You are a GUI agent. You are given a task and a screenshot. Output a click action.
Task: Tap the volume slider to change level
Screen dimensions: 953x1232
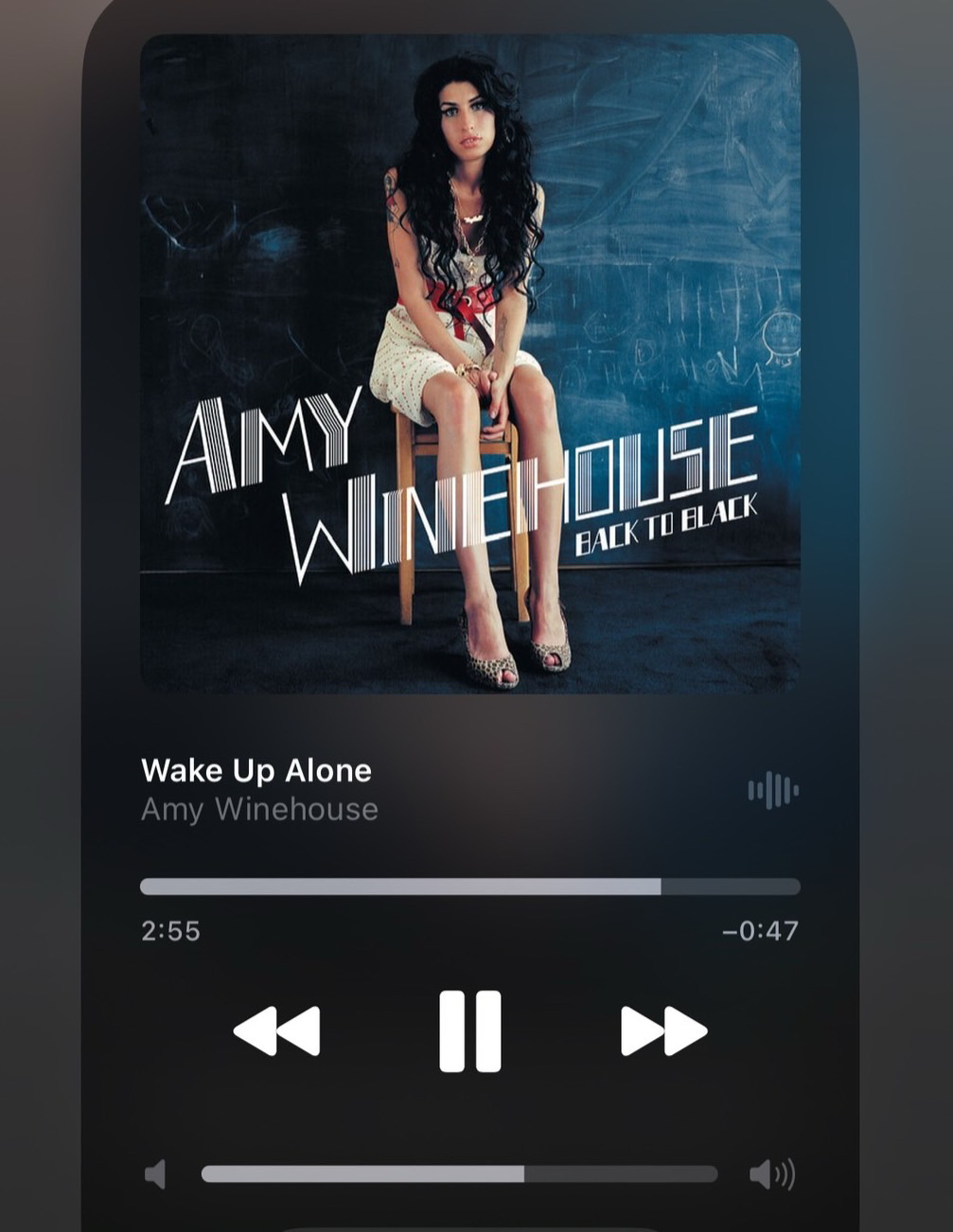click(459, 1174)
